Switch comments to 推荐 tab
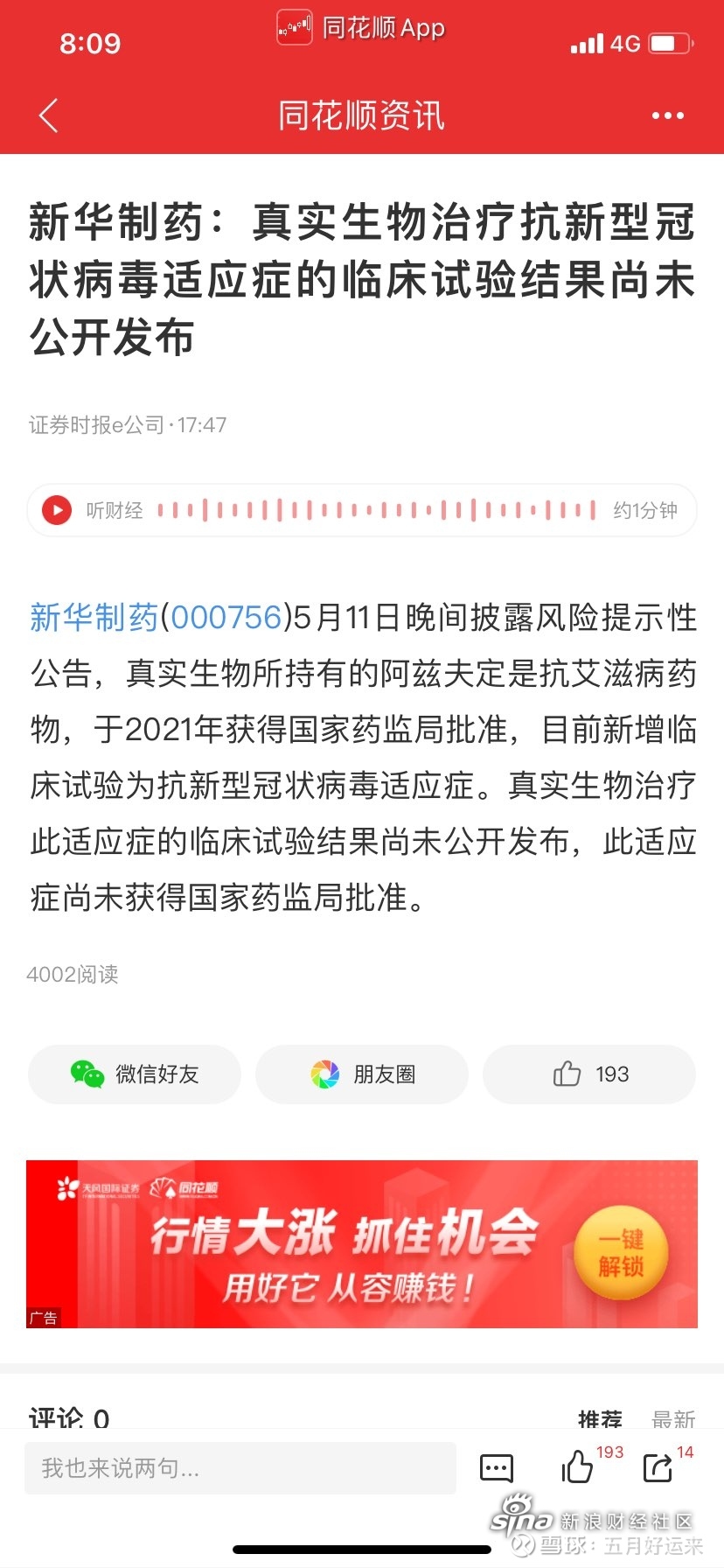Viewport: 724px width, 1568px height. [x=600, y=1418]
